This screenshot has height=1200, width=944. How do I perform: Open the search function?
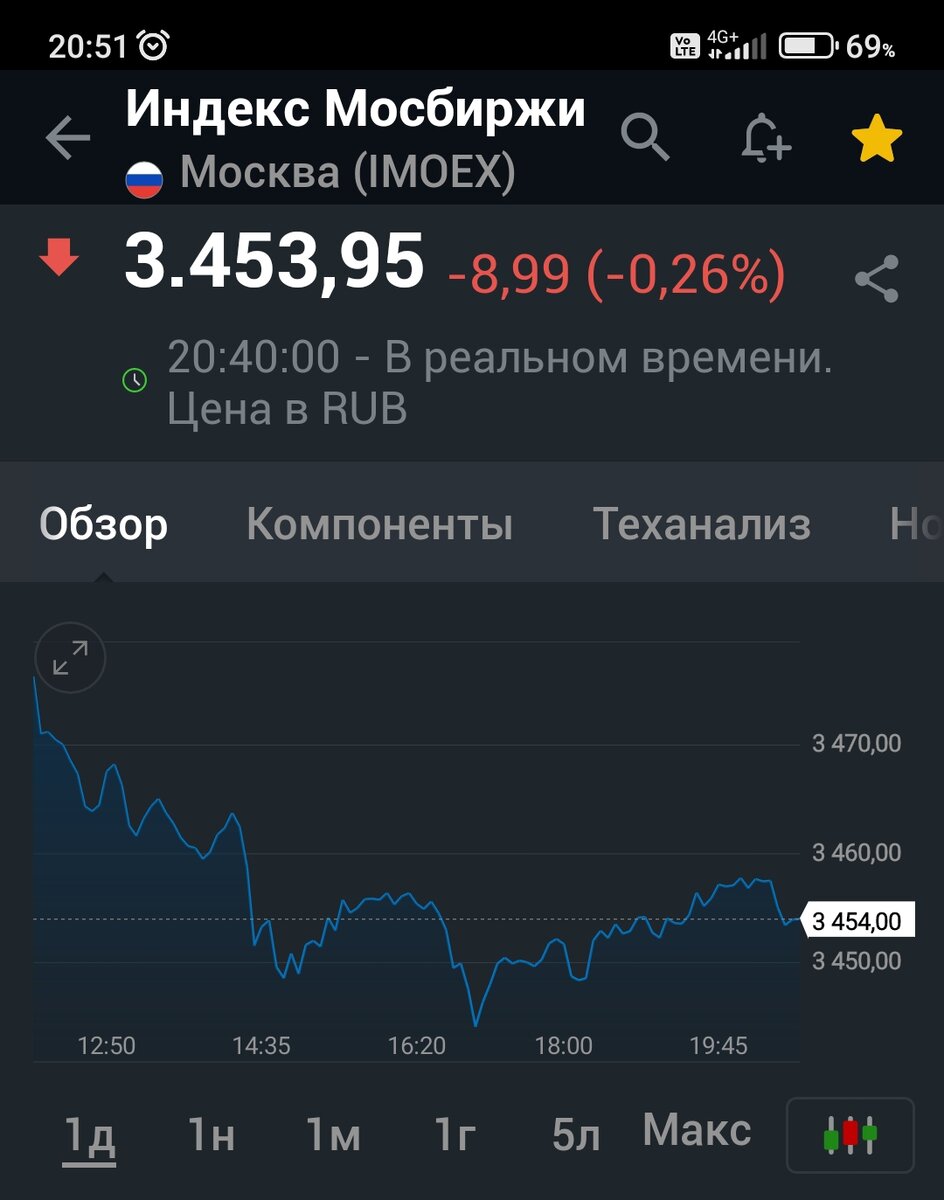[645, 138]
